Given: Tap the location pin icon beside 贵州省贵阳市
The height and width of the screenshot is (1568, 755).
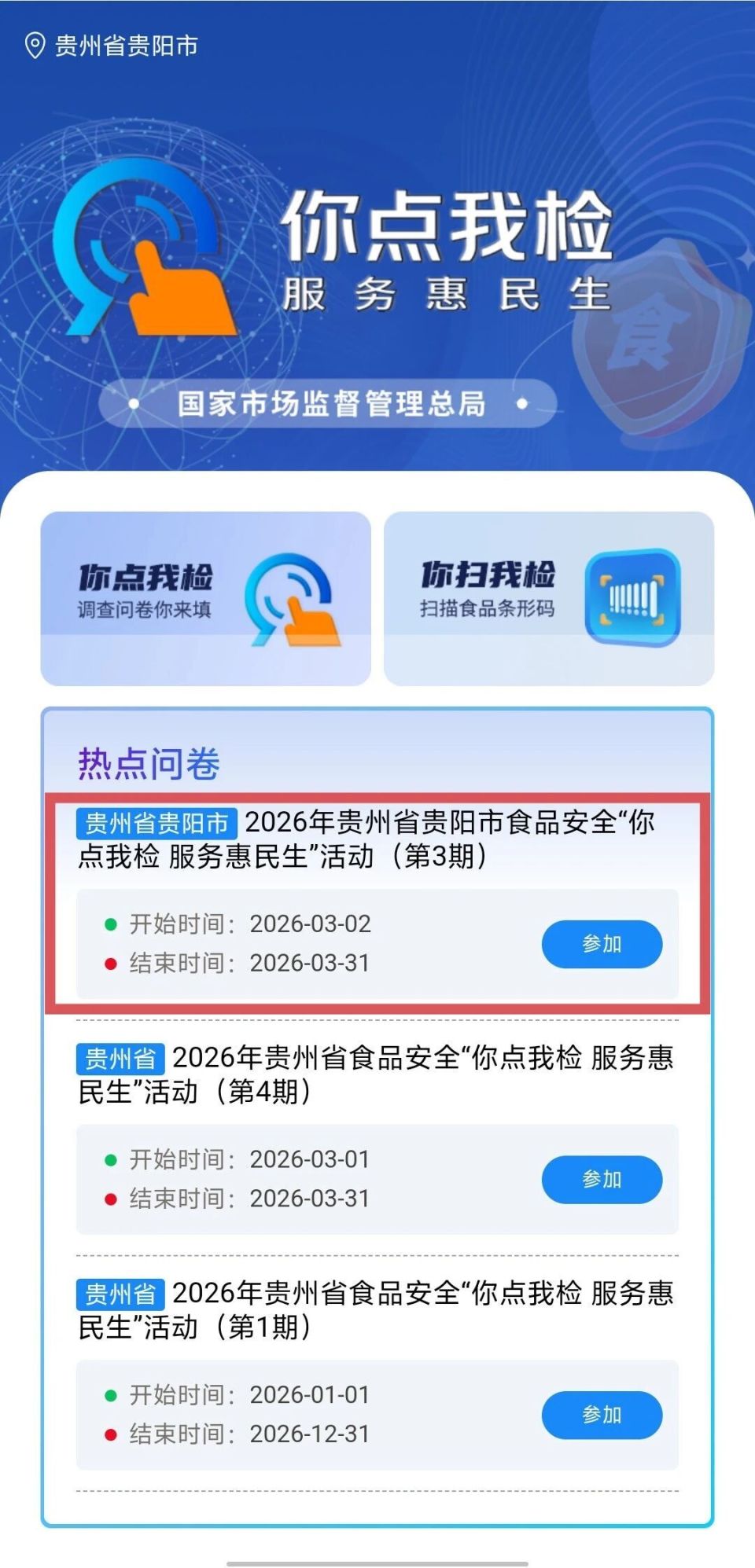Looking at the screenshot, I should click(33, 45).
